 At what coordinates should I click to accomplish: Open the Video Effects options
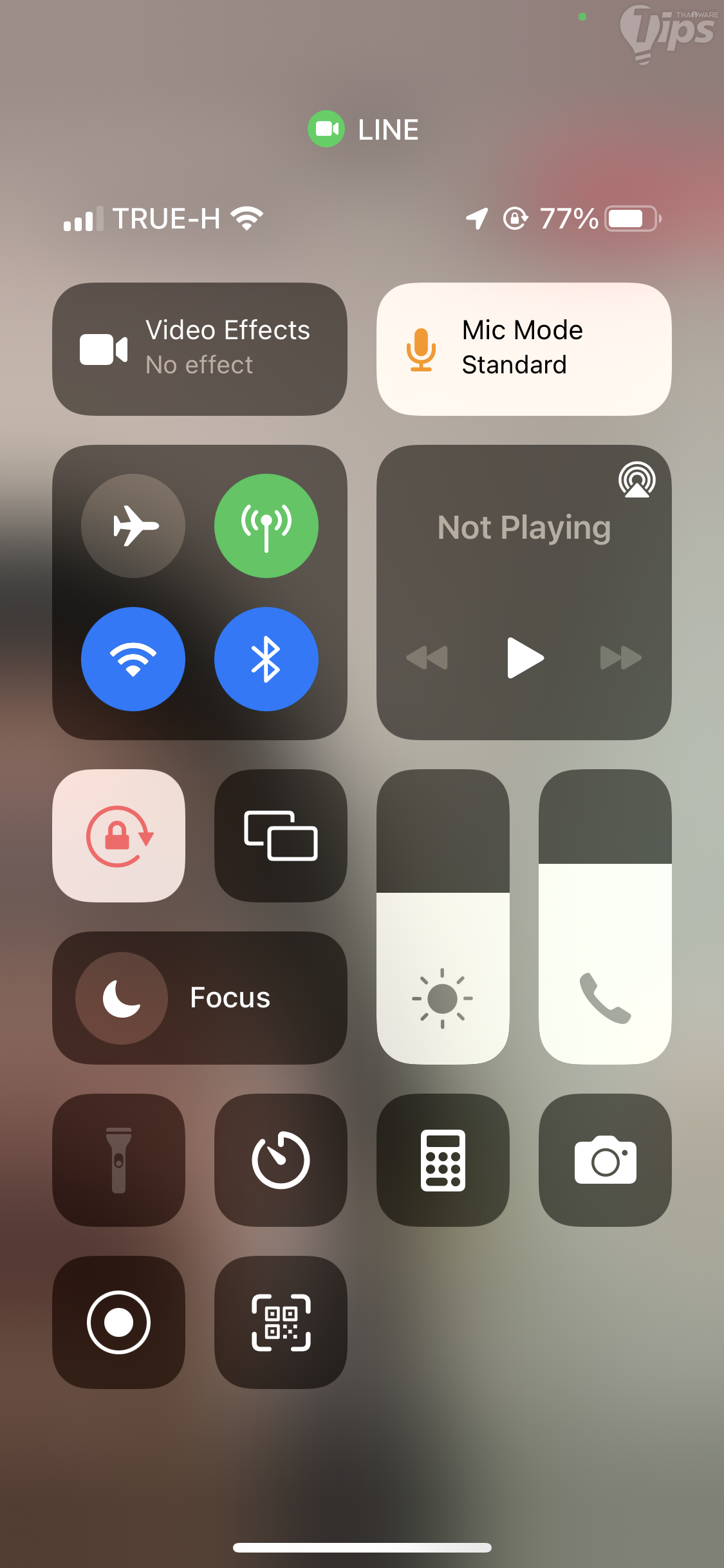click(200, 349)
